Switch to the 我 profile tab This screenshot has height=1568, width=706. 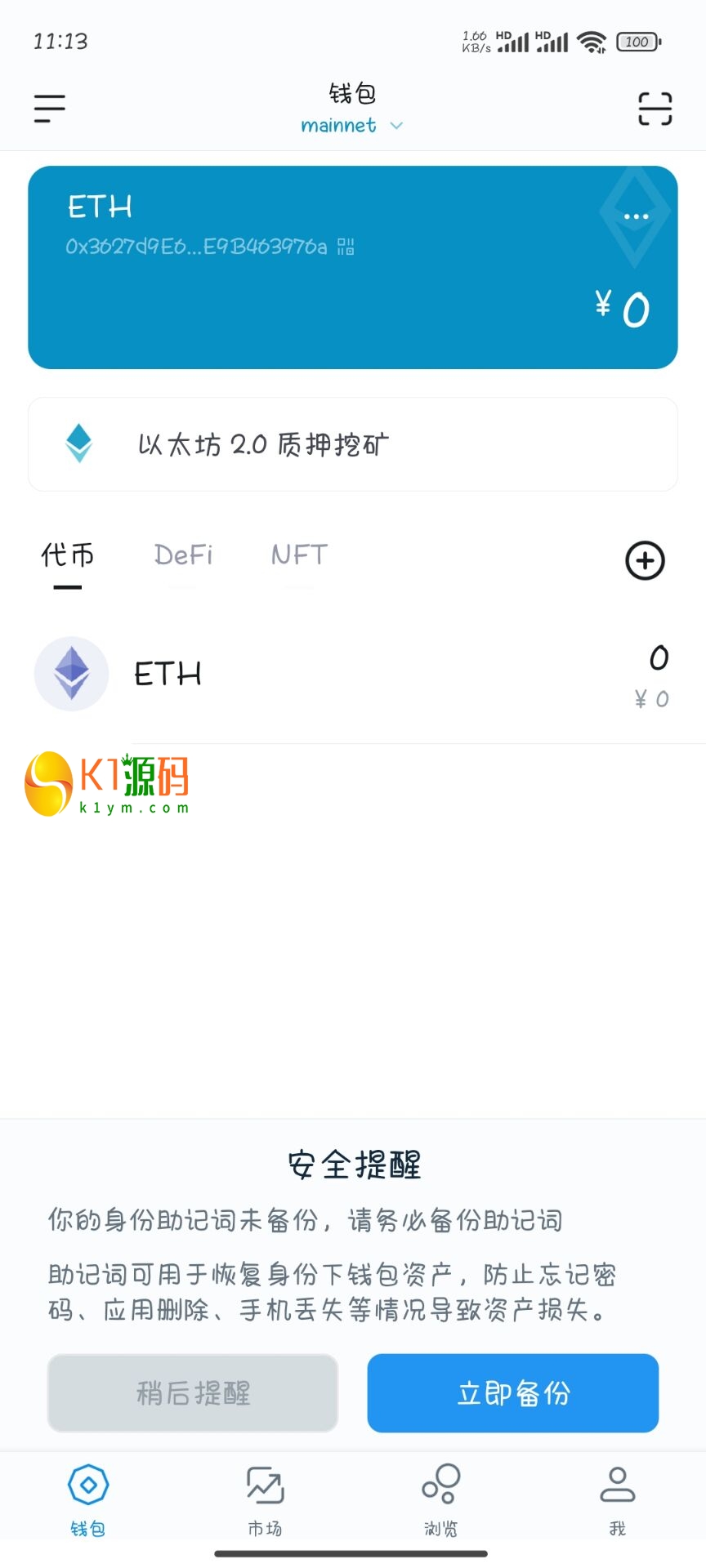click(618, 1499)
